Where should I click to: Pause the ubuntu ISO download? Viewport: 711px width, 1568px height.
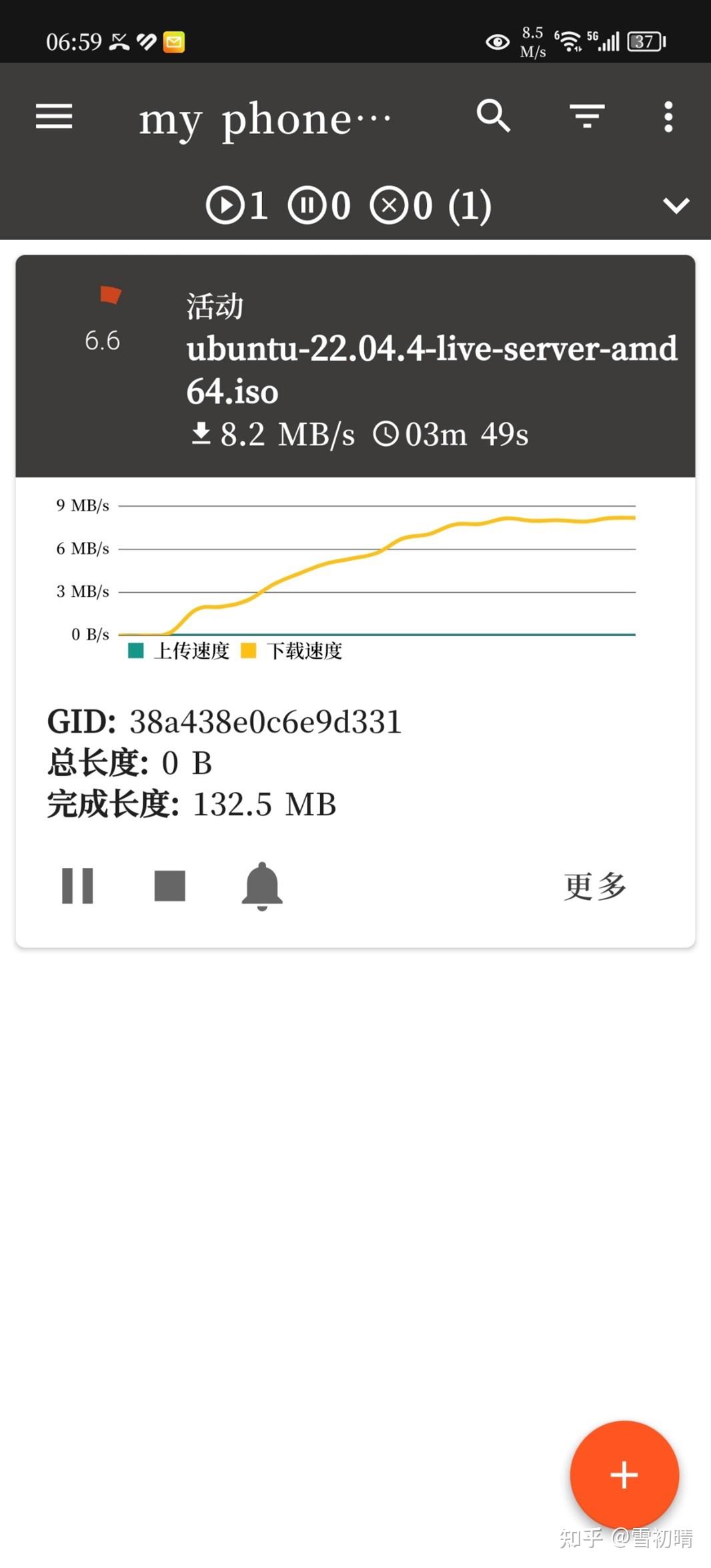77,885
